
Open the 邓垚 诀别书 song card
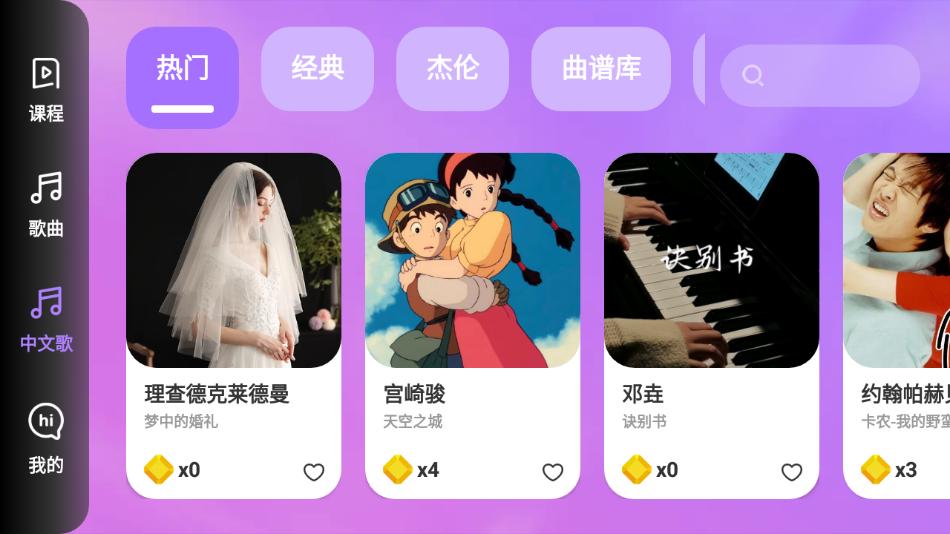point(711,300)
